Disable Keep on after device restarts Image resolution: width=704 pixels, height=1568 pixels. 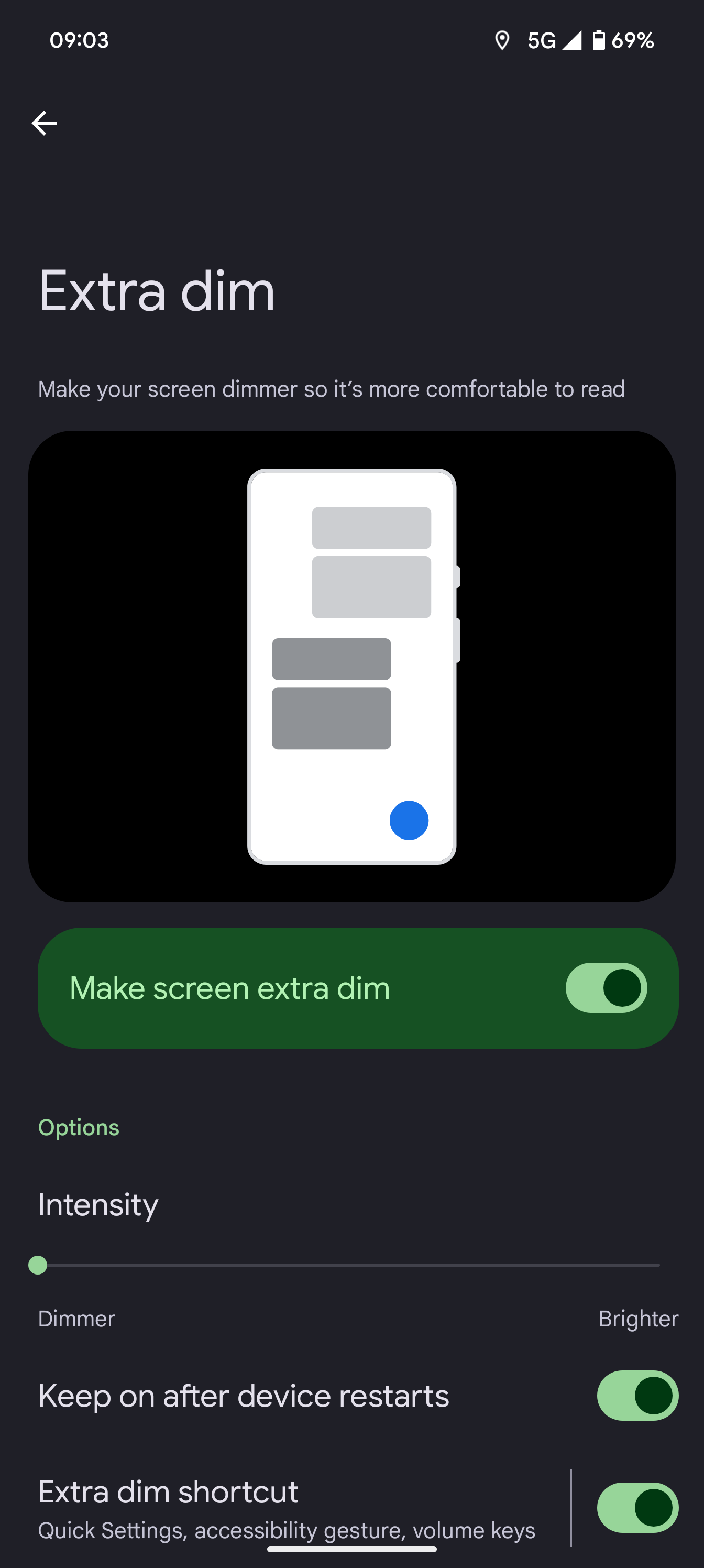[636, 1395]
